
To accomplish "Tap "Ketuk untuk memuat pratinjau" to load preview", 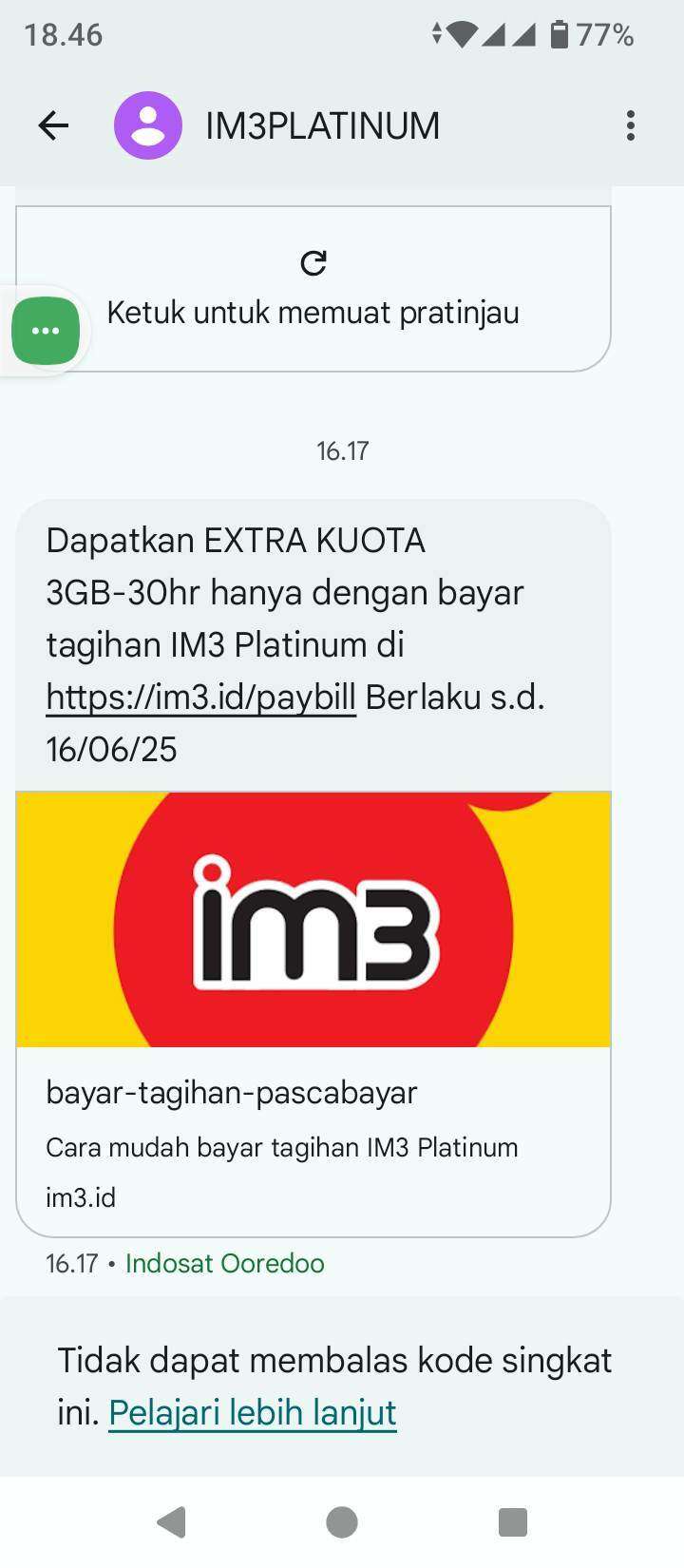I will pyautogui.click(x=313, y=289).
